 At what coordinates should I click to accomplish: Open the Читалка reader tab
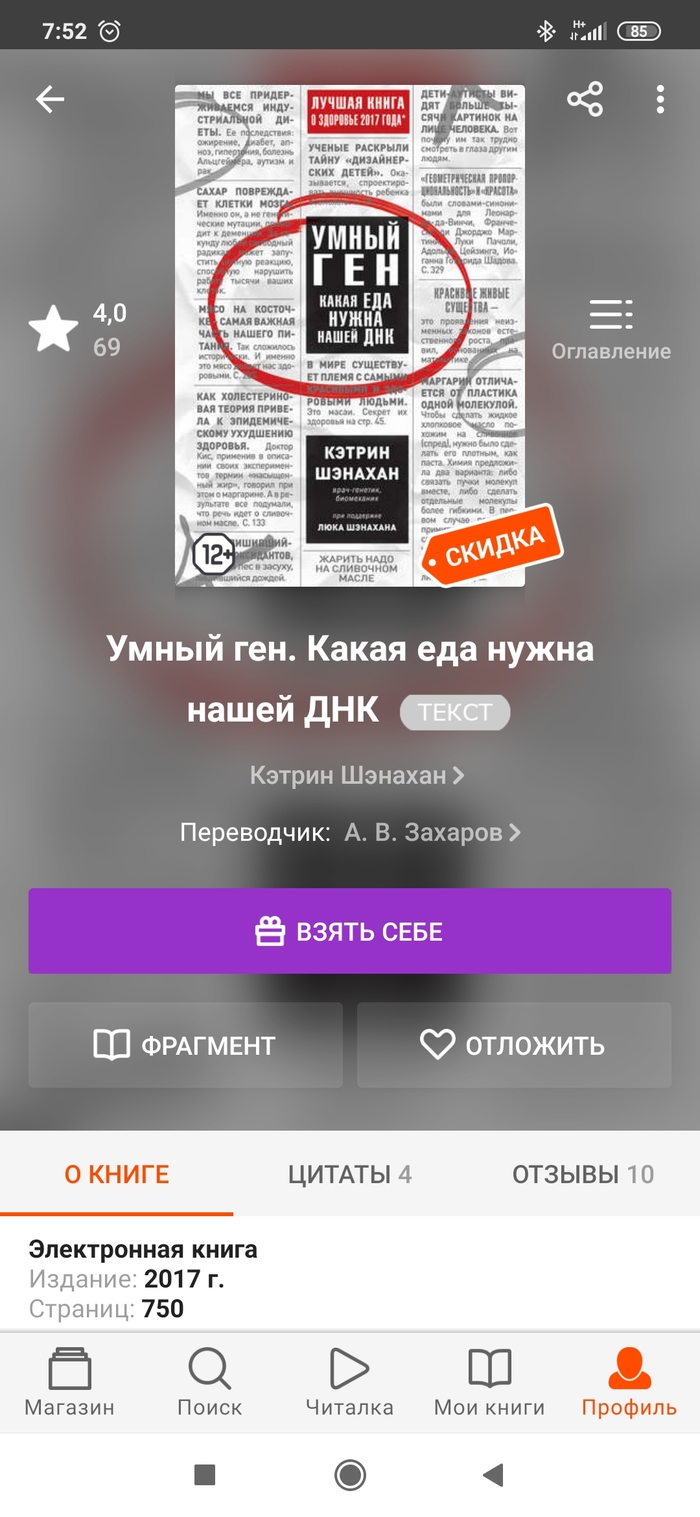tap(349, 1383)
